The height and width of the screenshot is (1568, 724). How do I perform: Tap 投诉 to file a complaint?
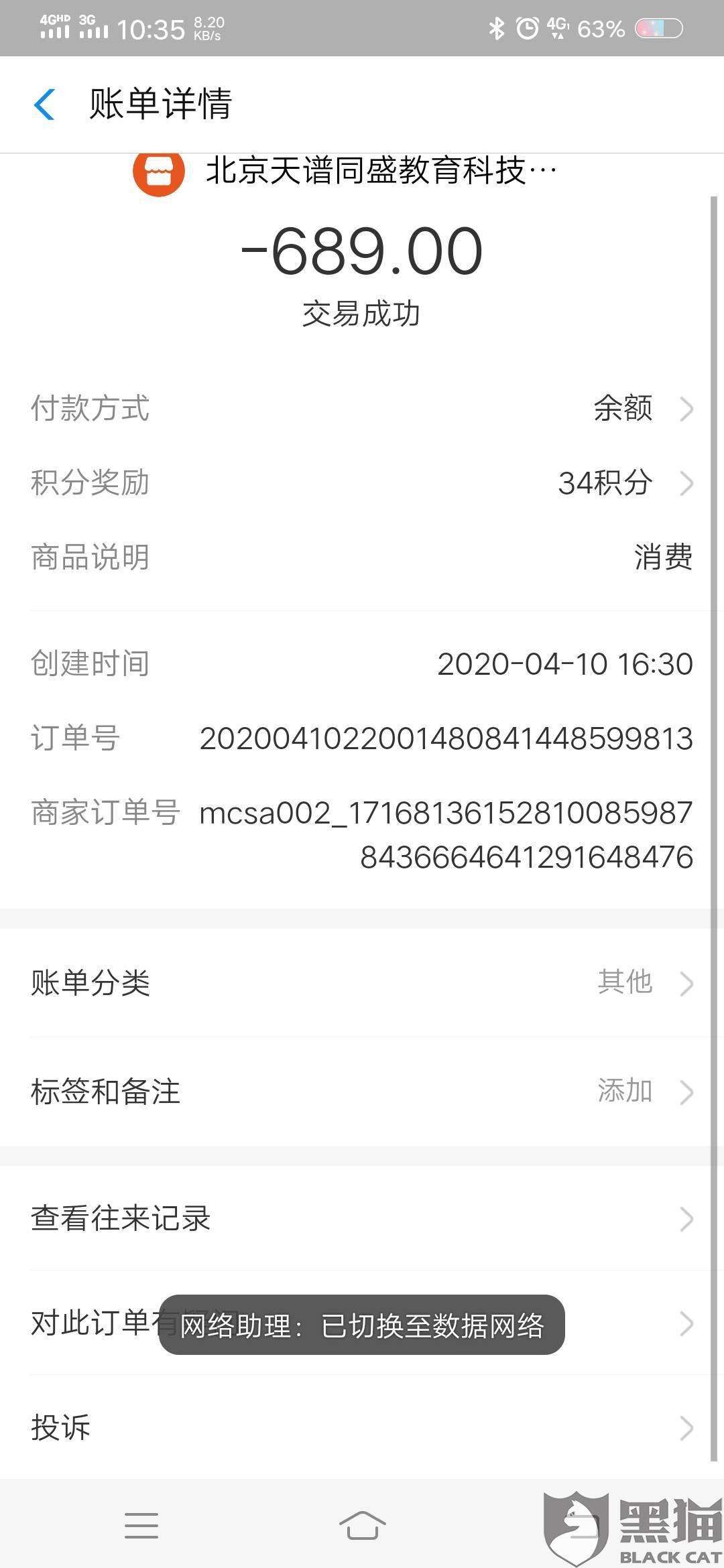62,1427
